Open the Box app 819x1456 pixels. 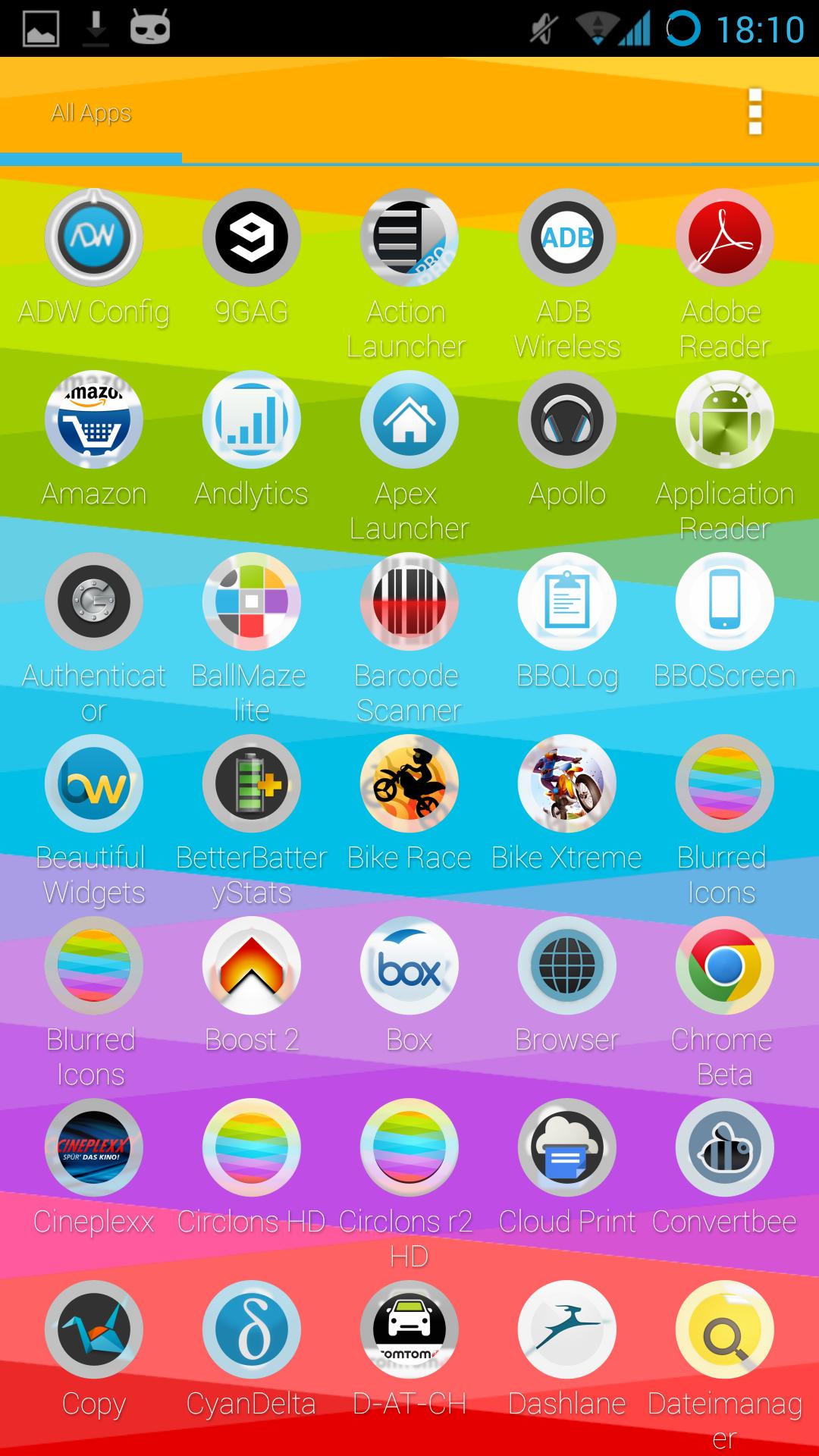[409, 966]
